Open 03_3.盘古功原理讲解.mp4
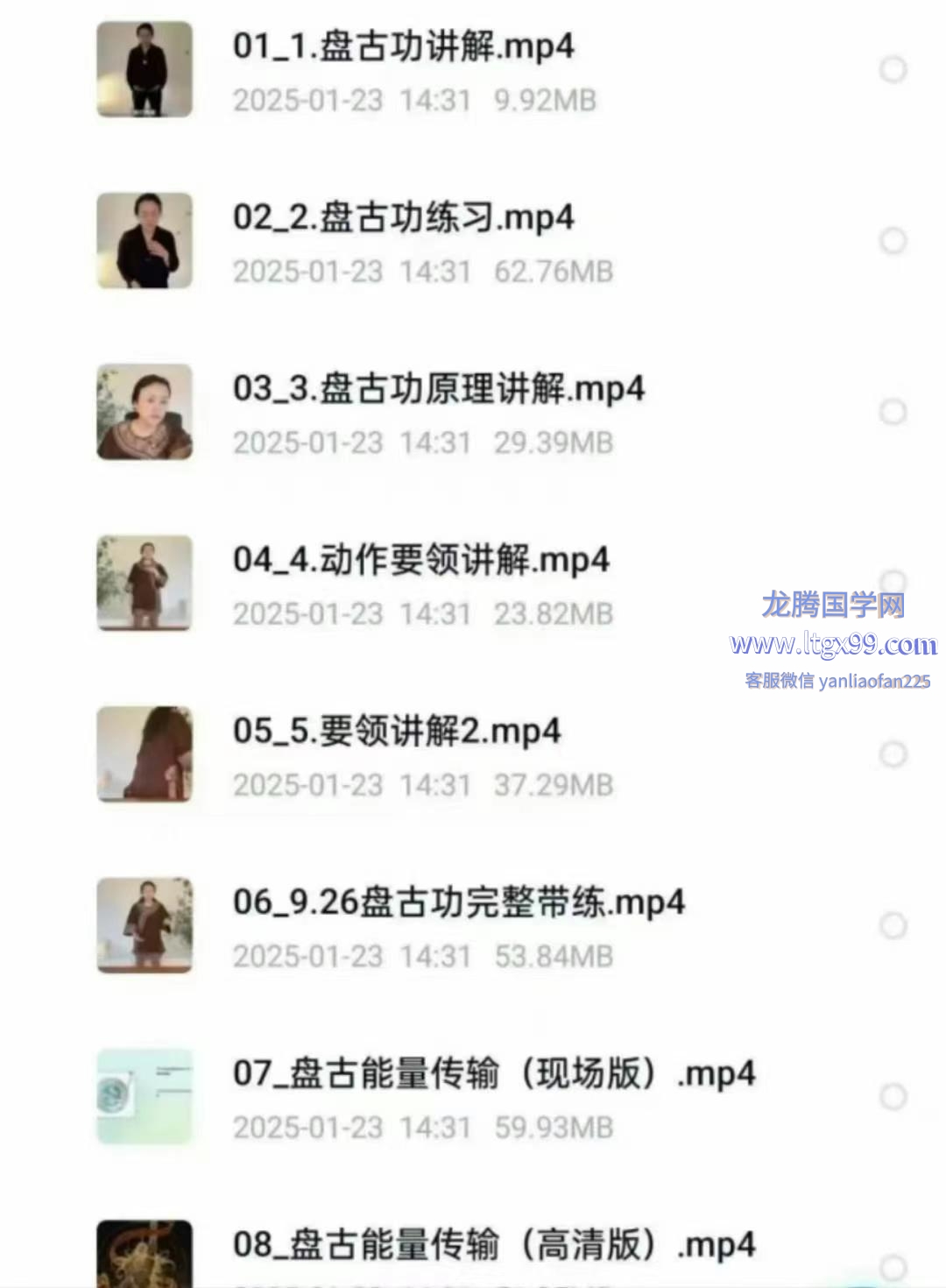The image size is (946, 1288). [438, 389]
